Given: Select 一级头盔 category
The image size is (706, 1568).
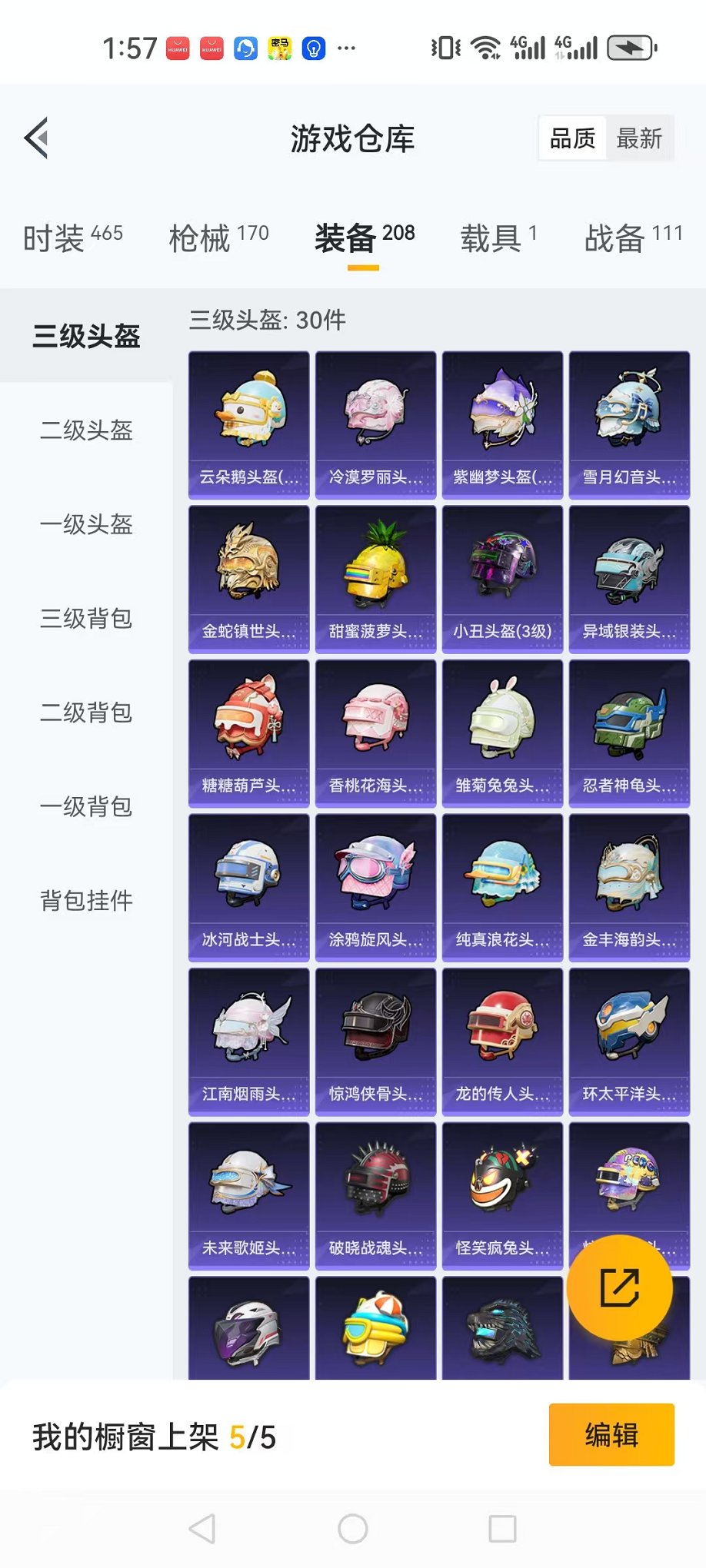Looking at the screenshot, I should coord(86,524).
